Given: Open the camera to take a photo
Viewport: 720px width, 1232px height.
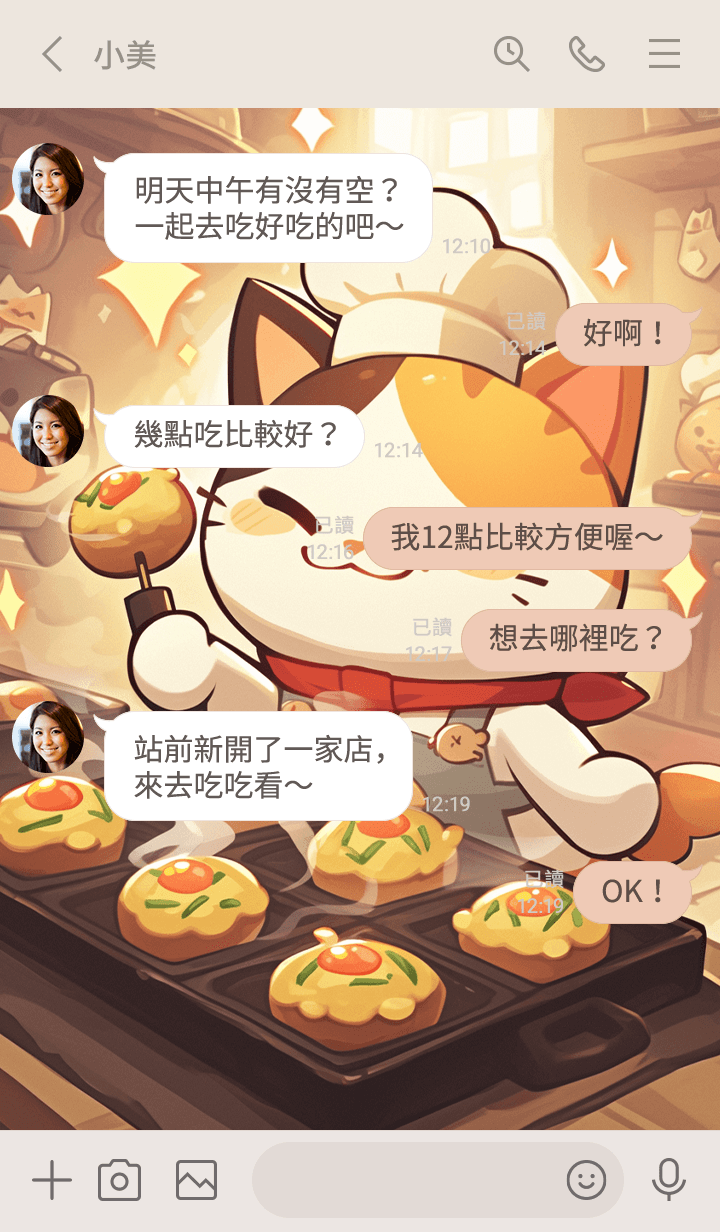Looking at the screenshot, I should click(x=119, y=1181).
